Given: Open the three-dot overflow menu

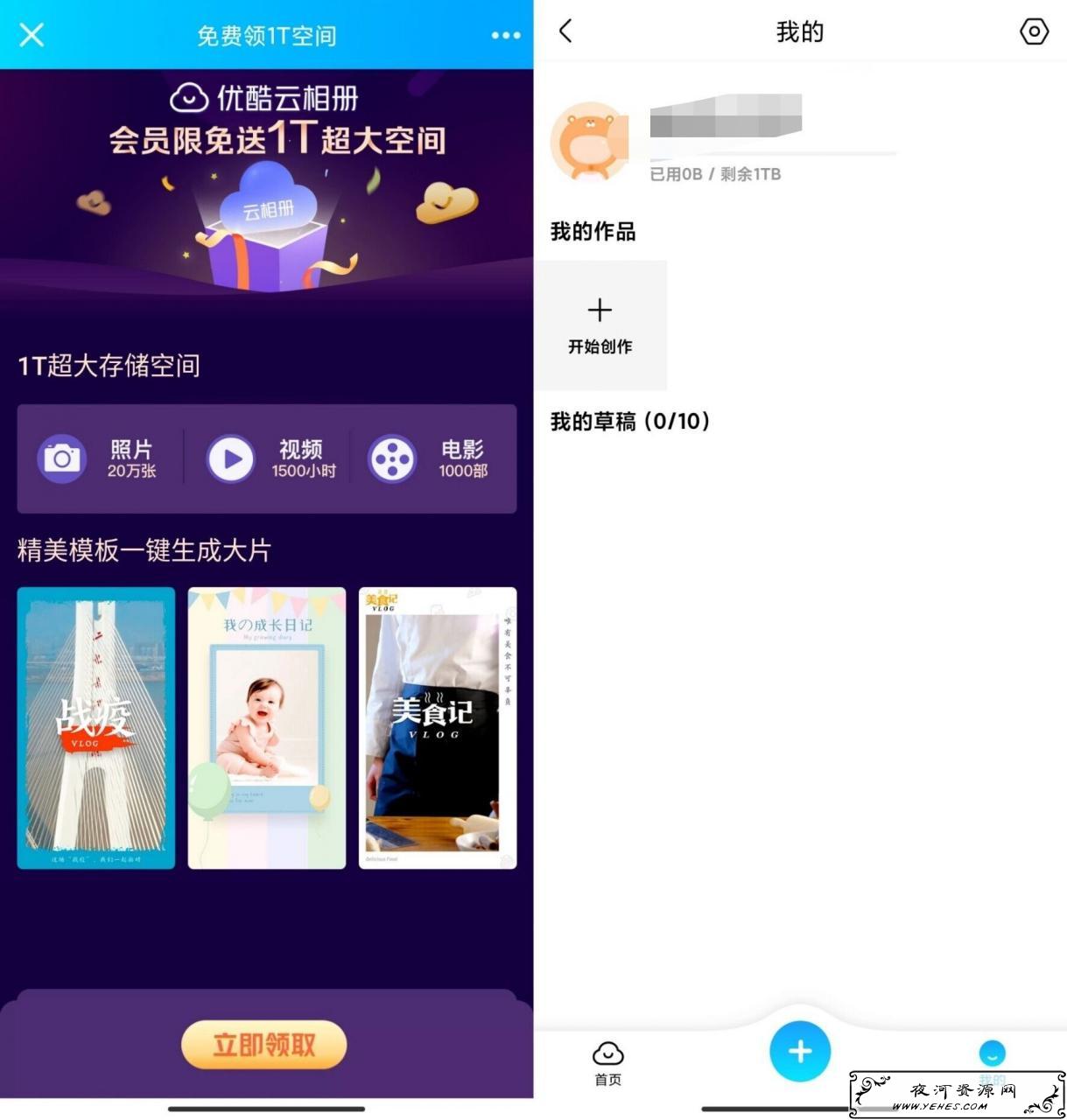Looking at the screenshot, I should click(x=505, y=35).
